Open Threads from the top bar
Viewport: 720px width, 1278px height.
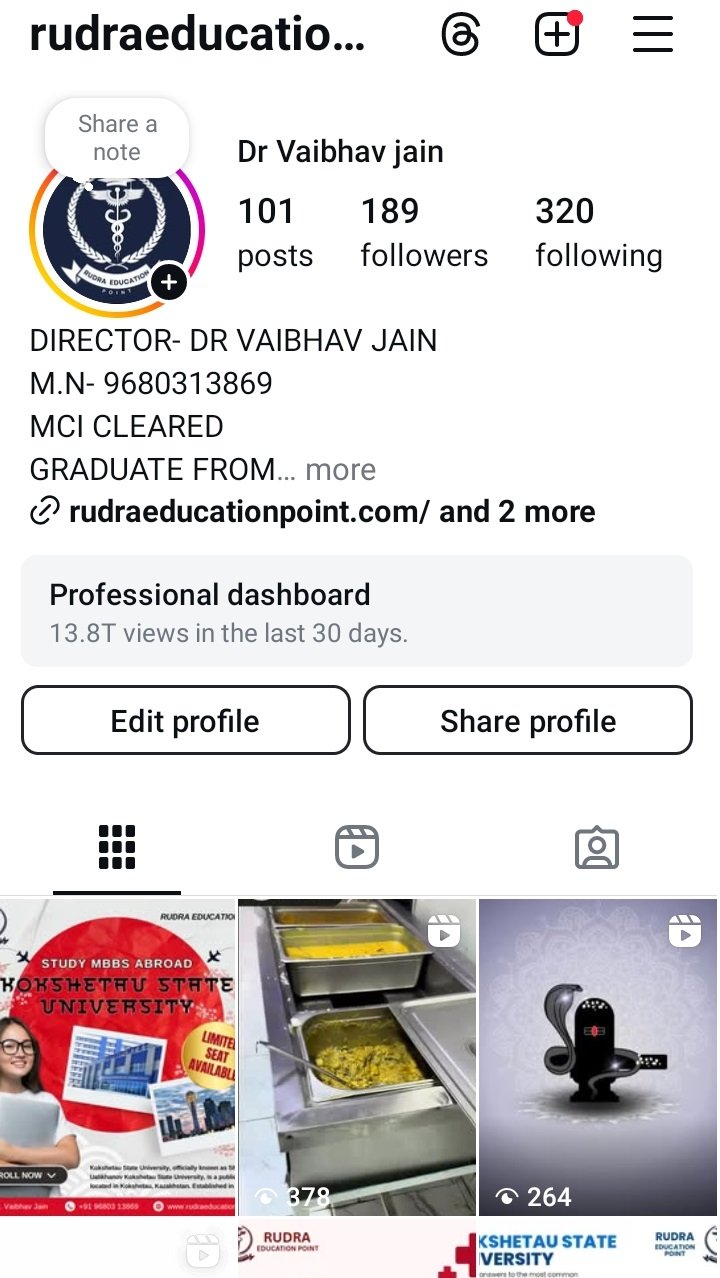pos(461,36)
